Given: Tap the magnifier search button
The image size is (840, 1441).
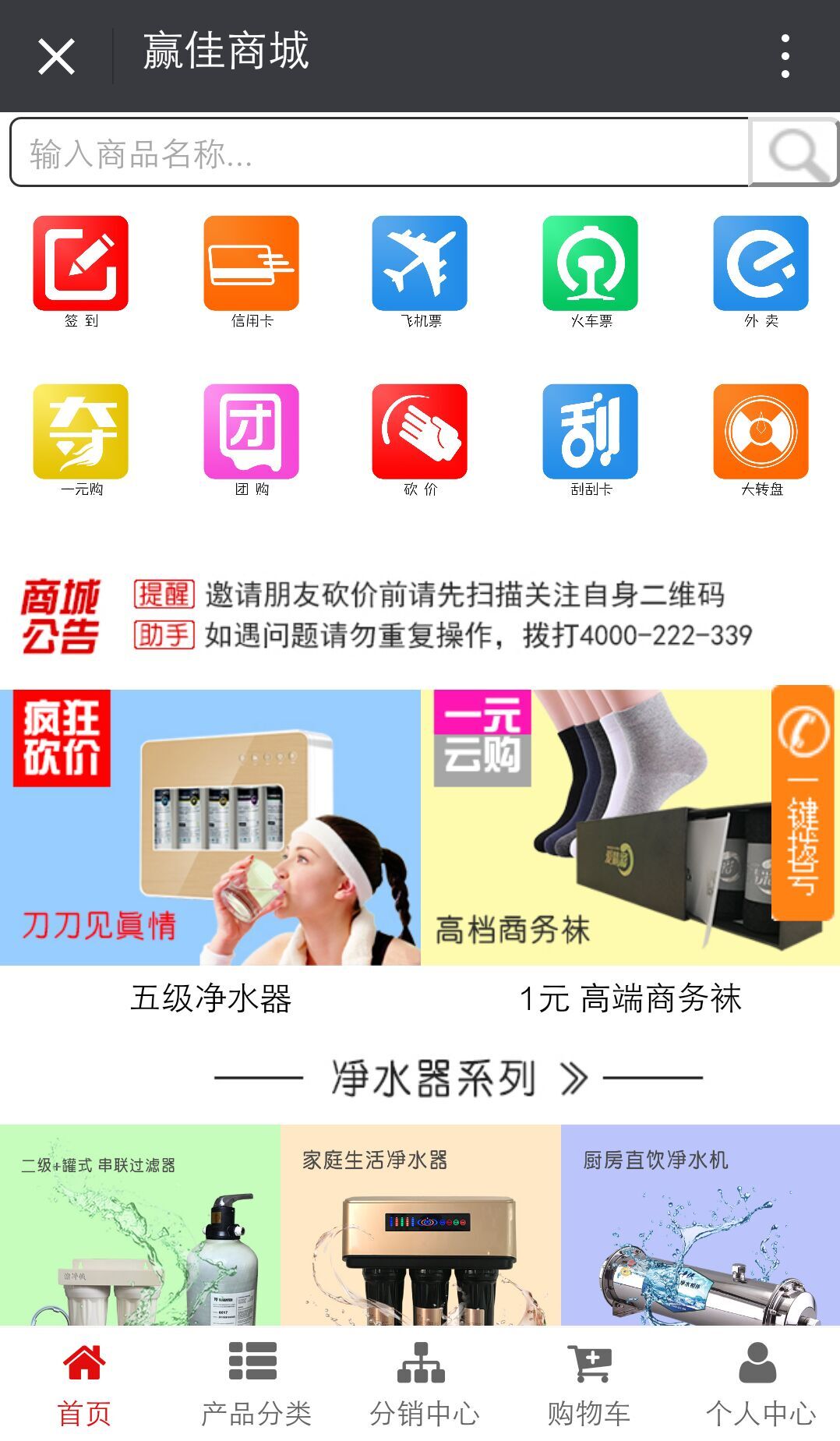Looking at the screenshot, I should pos(795,153).
